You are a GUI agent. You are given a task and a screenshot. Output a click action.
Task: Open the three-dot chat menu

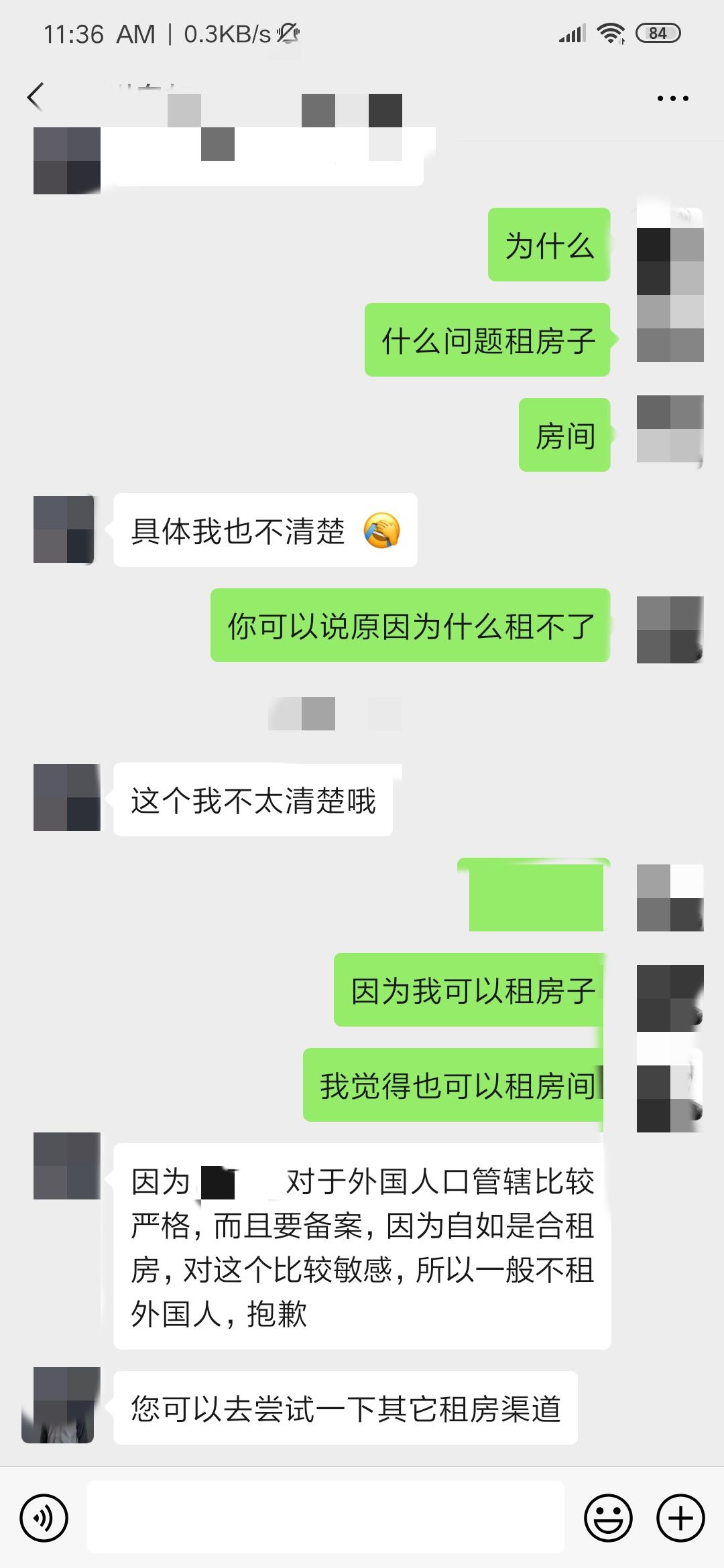point(672,99)
